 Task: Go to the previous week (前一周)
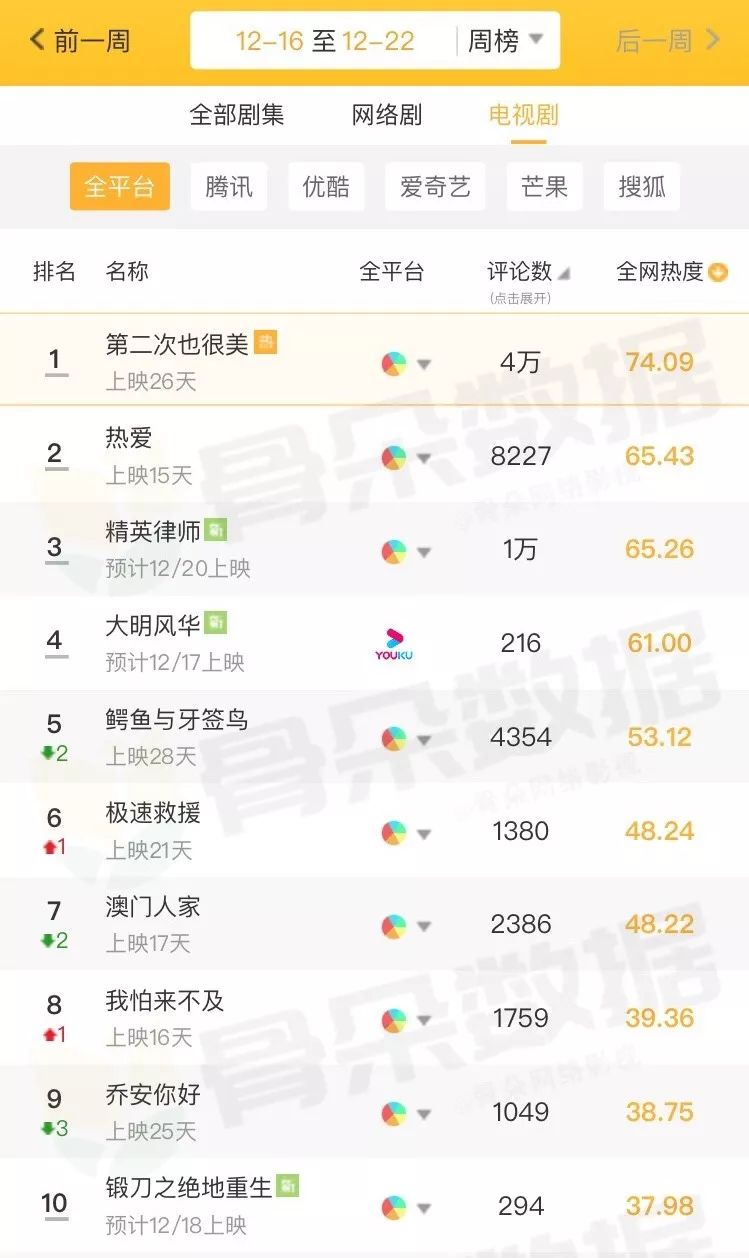[x=80, y=41]
